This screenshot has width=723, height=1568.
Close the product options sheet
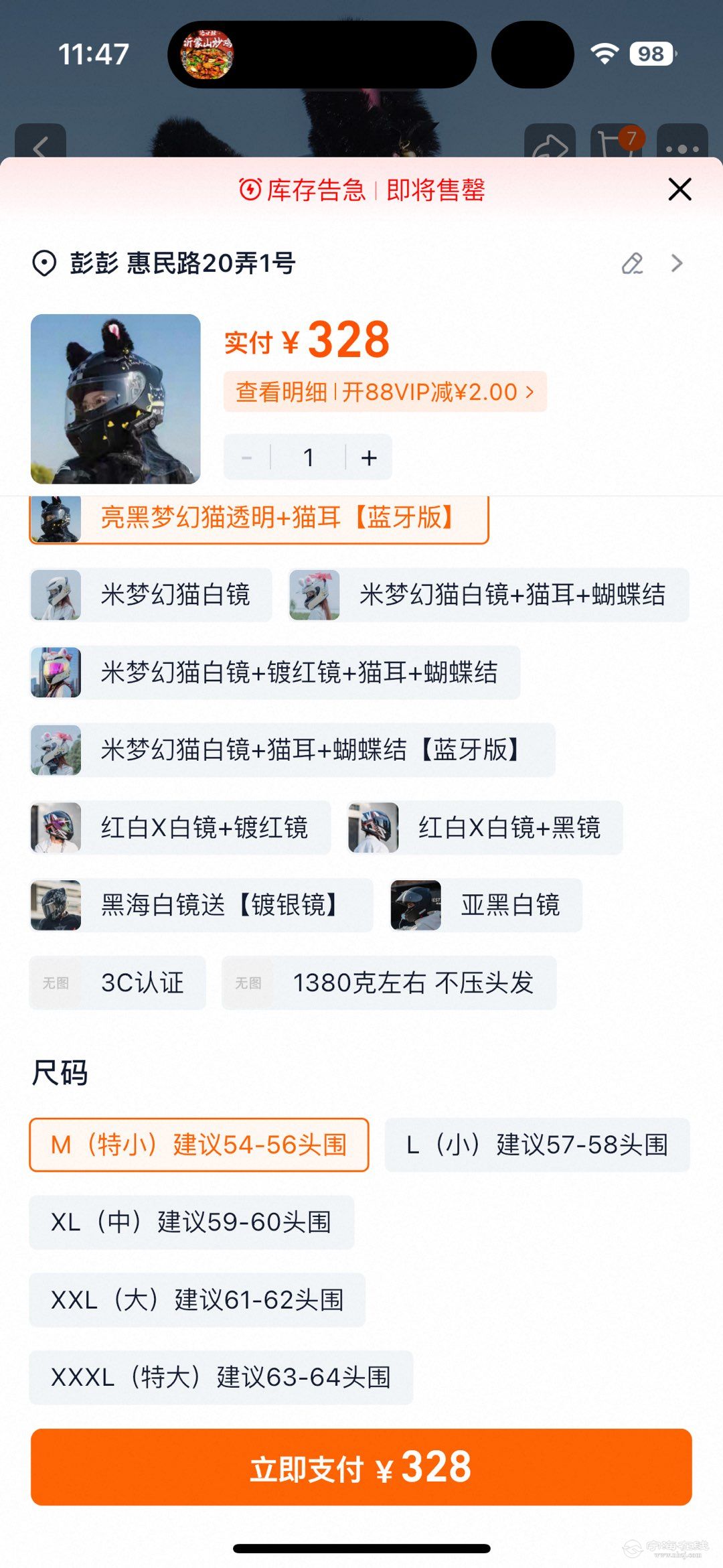(x=679, y=190)
